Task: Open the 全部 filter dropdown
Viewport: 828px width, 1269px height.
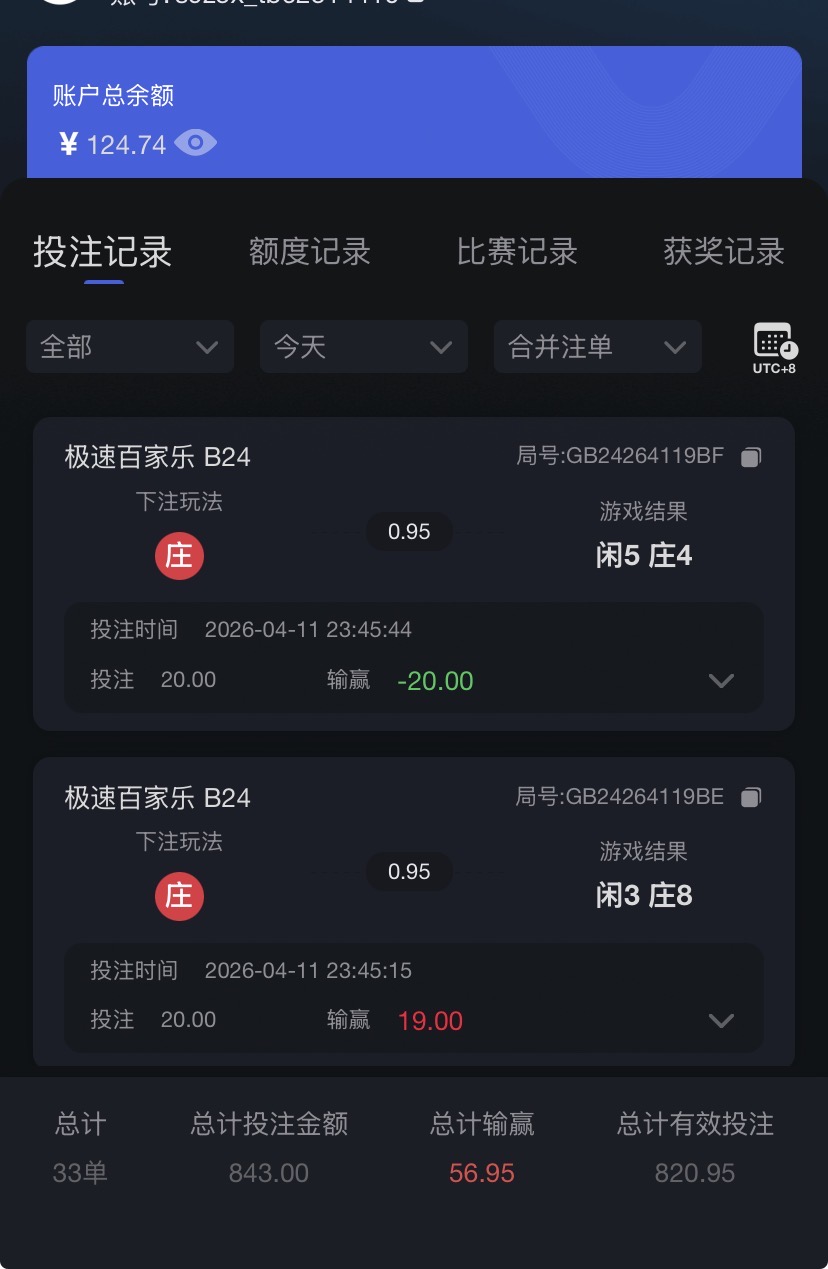Action: pyautogui.click(x=130, y=347)
